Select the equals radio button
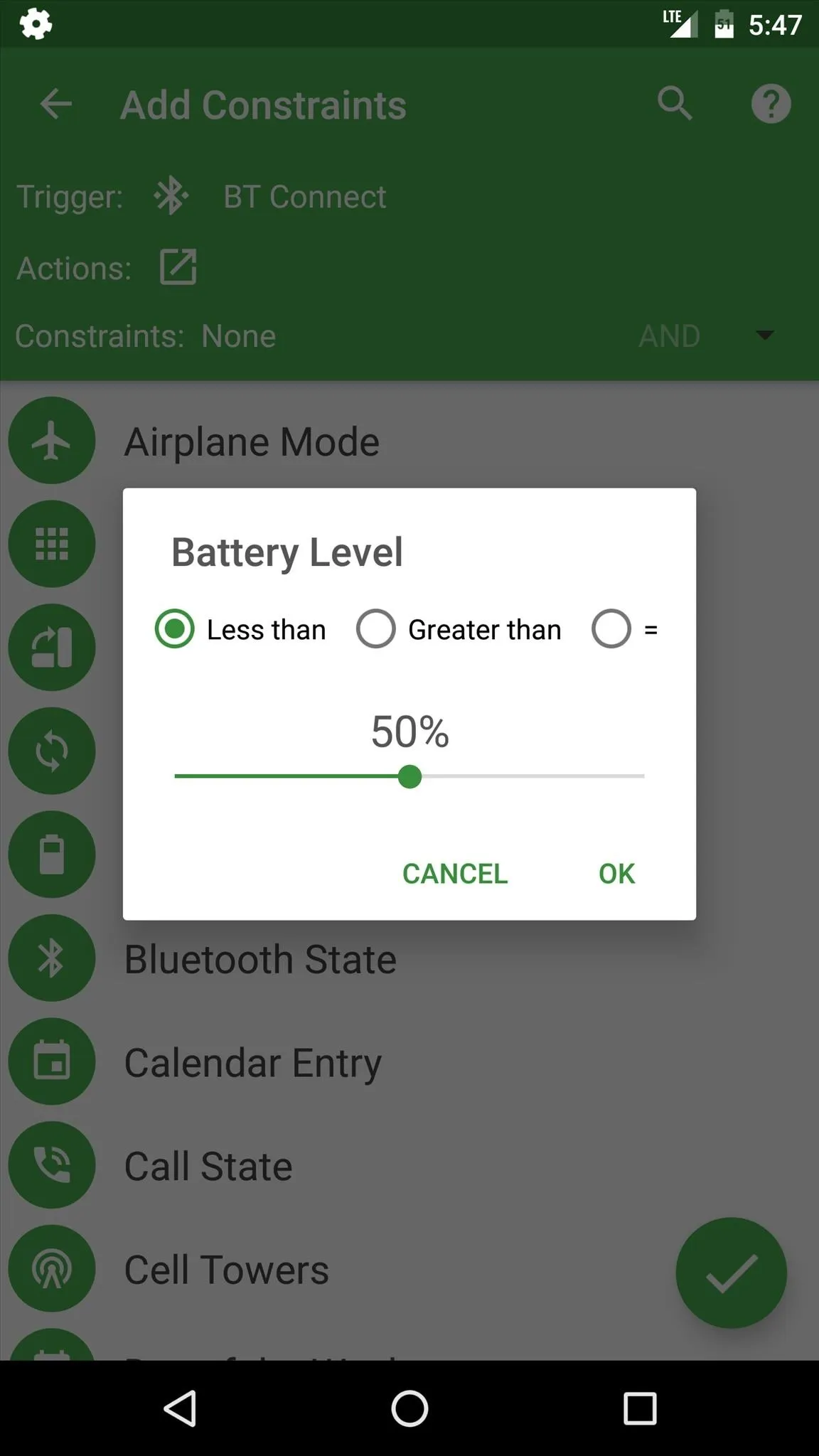The image size is (819, 1456). point(624,629)
